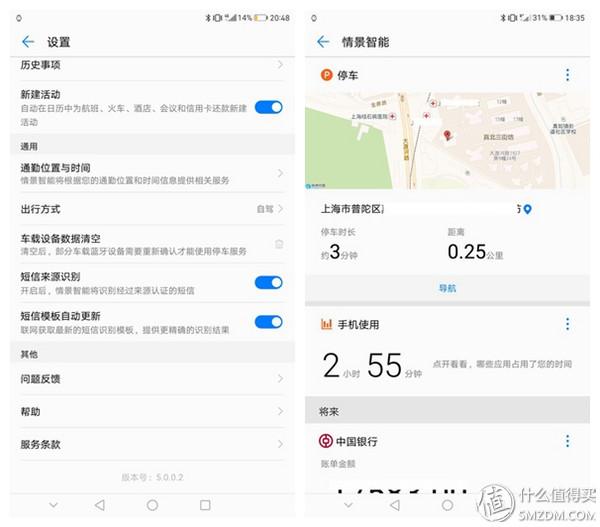View phone usage time details
Screen dimensions: 600x527
500,366
